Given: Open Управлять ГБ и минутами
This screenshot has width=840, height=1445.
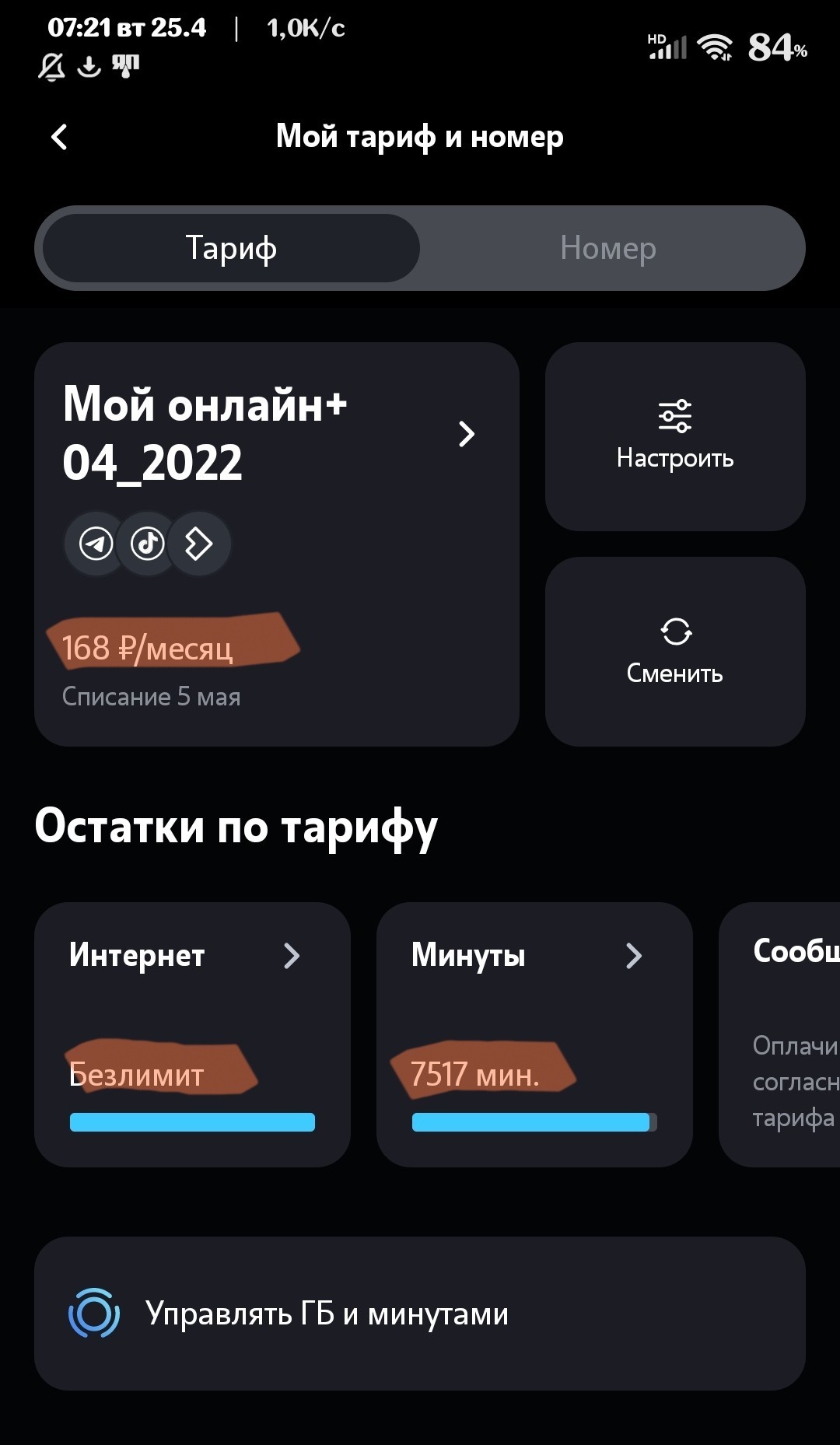Looking at the screenshot, I should (420, 1313).
